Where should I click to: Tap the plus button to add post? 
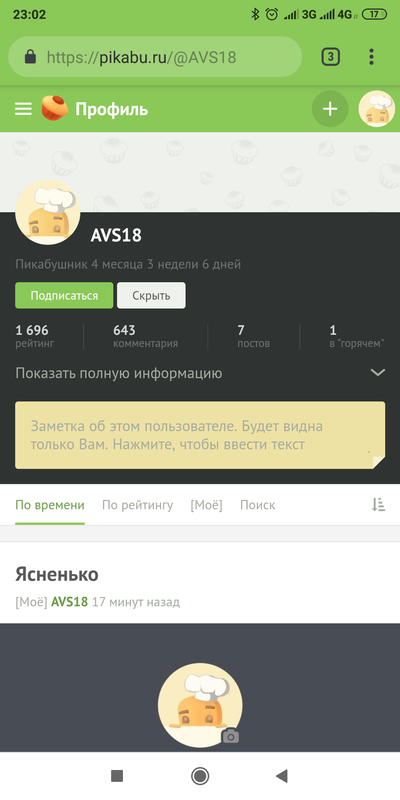click(330, 109)
